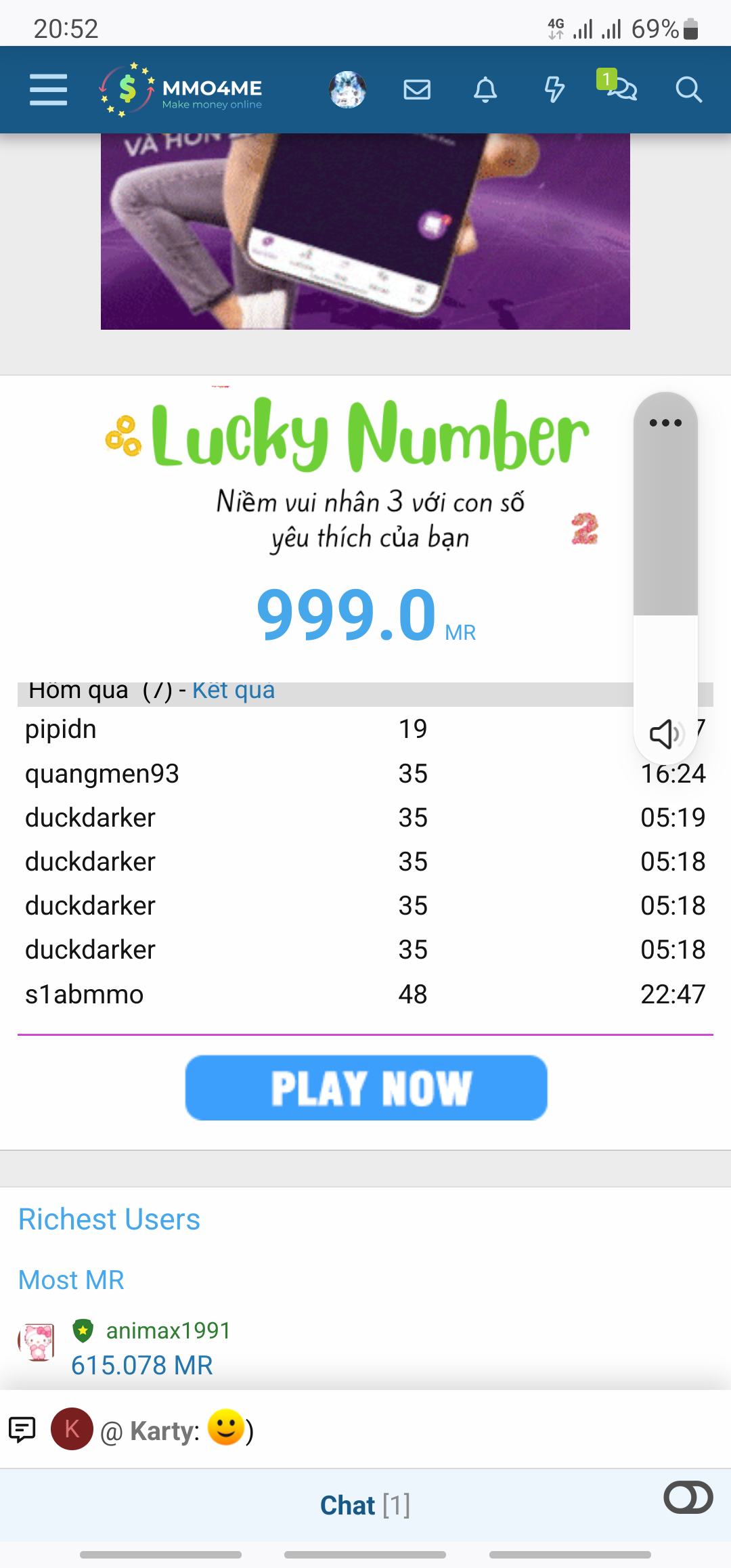731x1568 pixels.
Task: Open the Kết quả results link
Action: (234, 691)
